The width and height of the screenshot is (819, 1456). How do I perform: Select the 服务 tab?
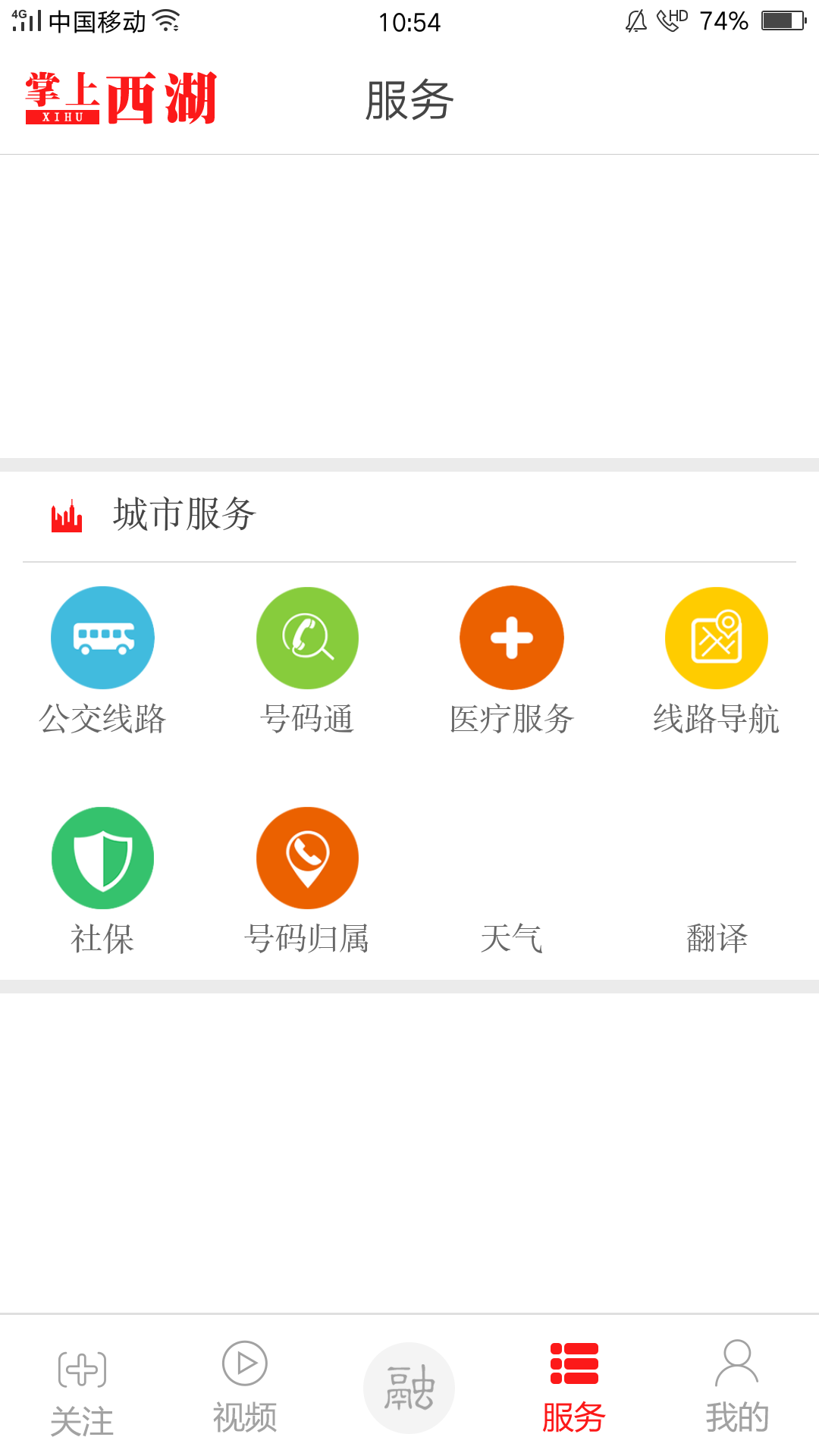tap(574, 1388)
